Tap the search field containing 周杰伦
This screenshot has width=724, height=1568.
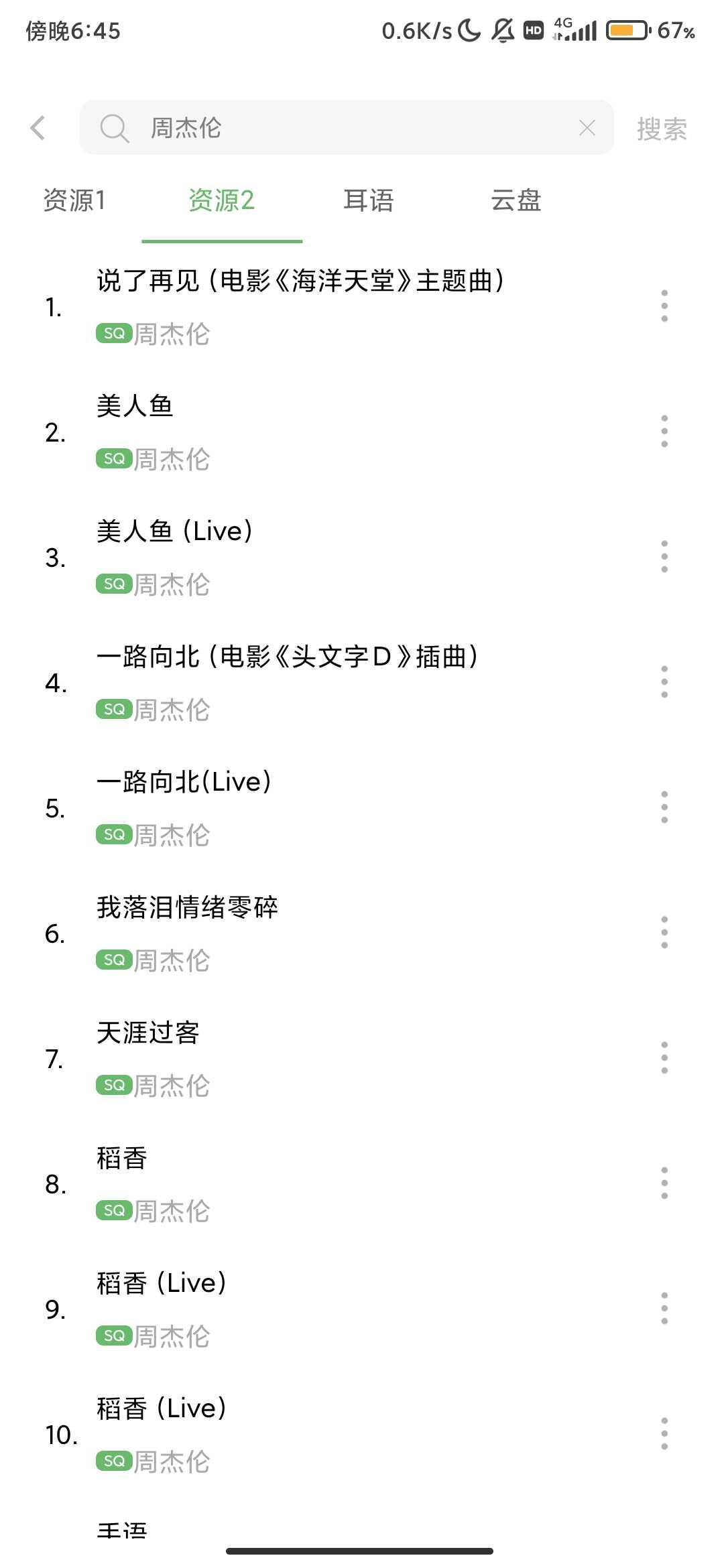point(335,127)
